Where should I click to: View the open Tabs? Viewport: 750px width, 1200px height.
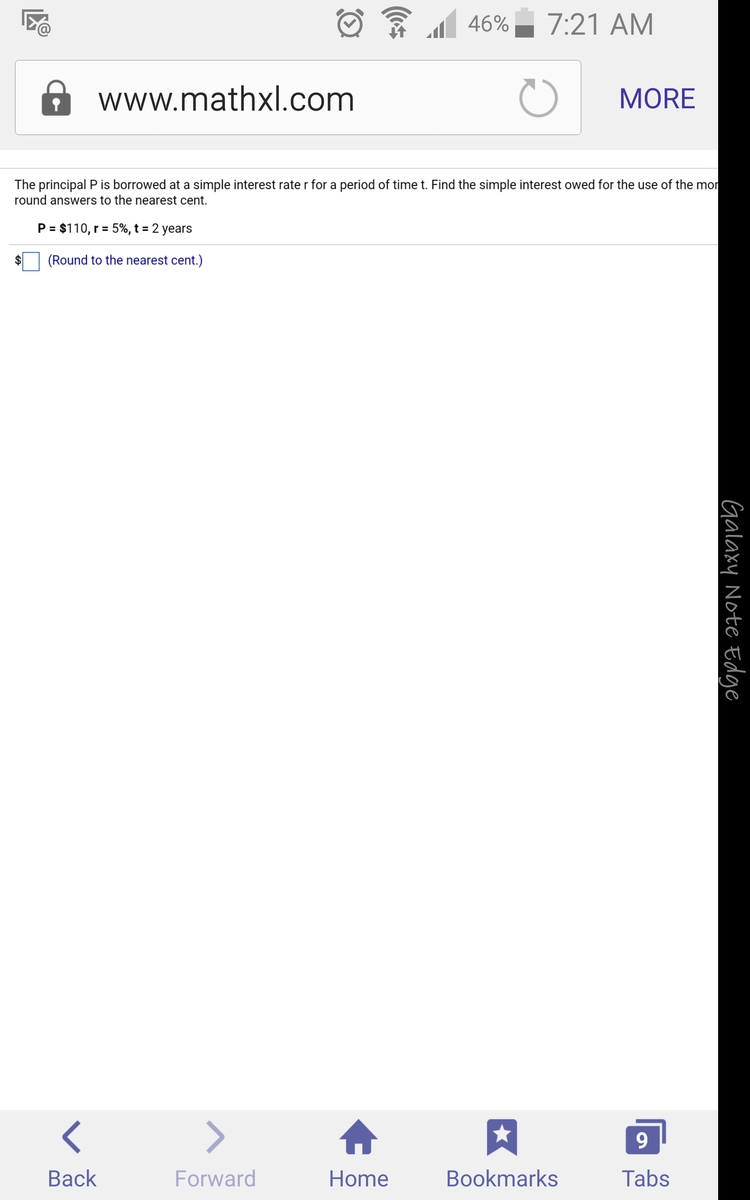click(645, 1155)
